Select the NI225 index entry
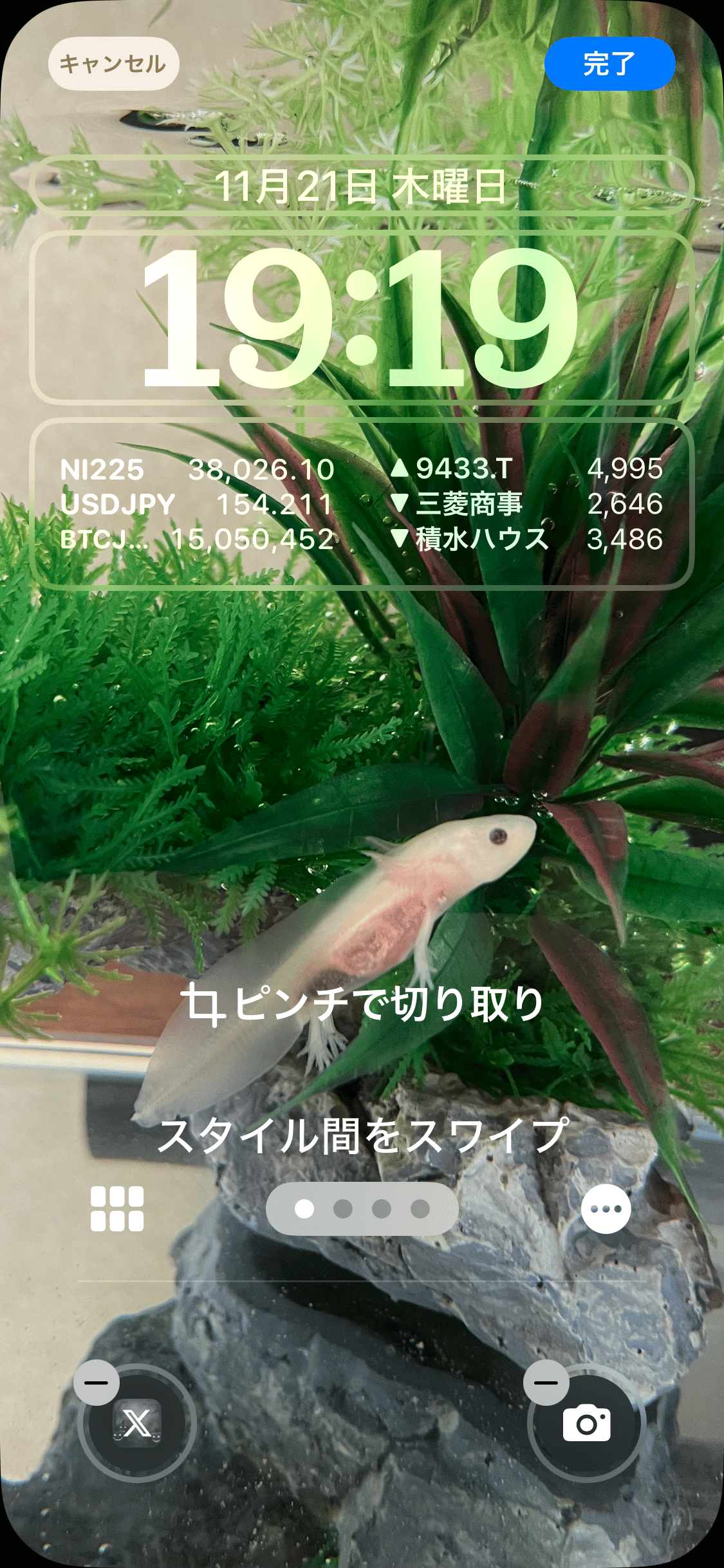Viewport: 724px width, 1568px height. click(x=103, y=471)
